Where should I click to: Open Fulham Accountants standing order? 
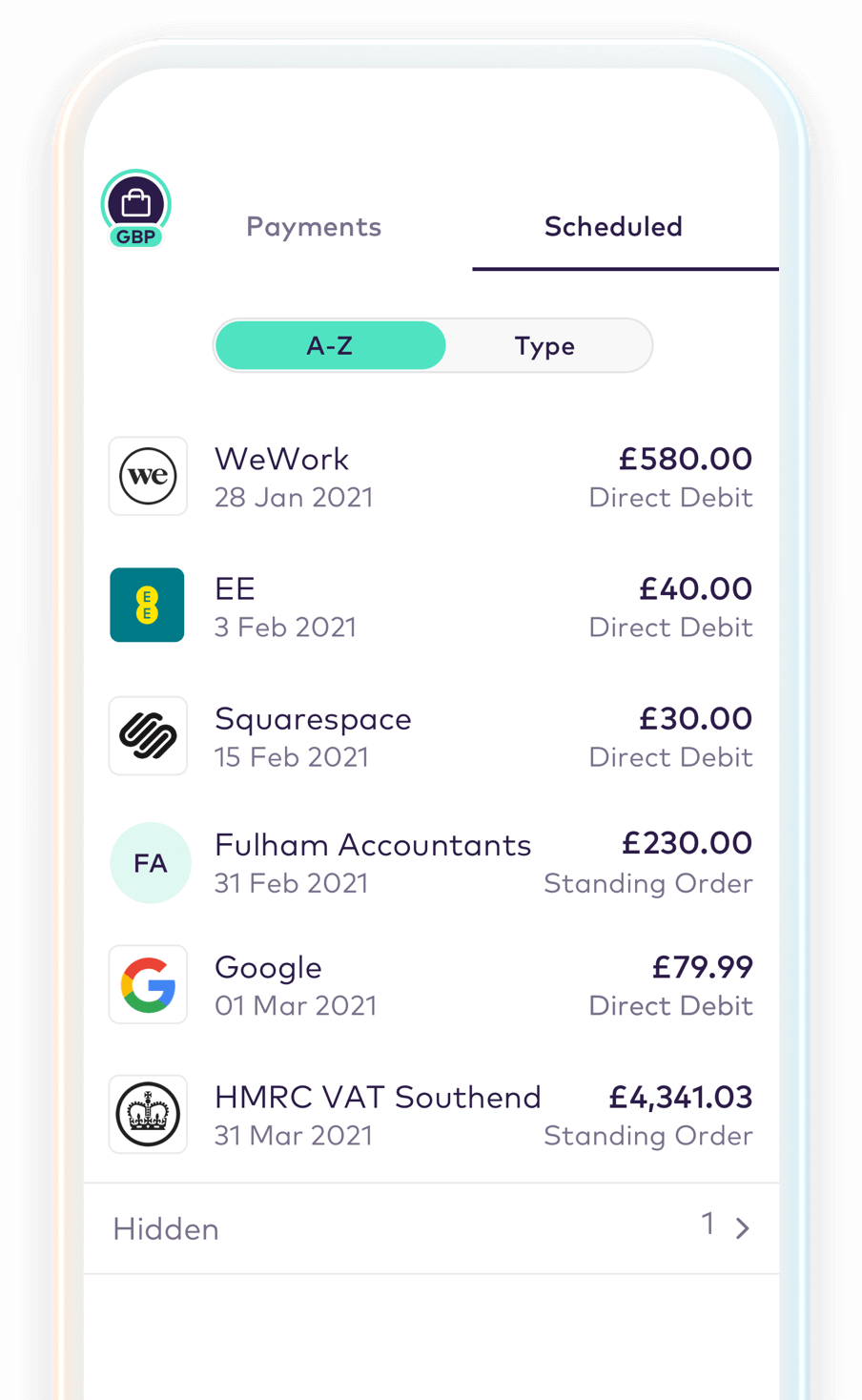coord(431,863)
